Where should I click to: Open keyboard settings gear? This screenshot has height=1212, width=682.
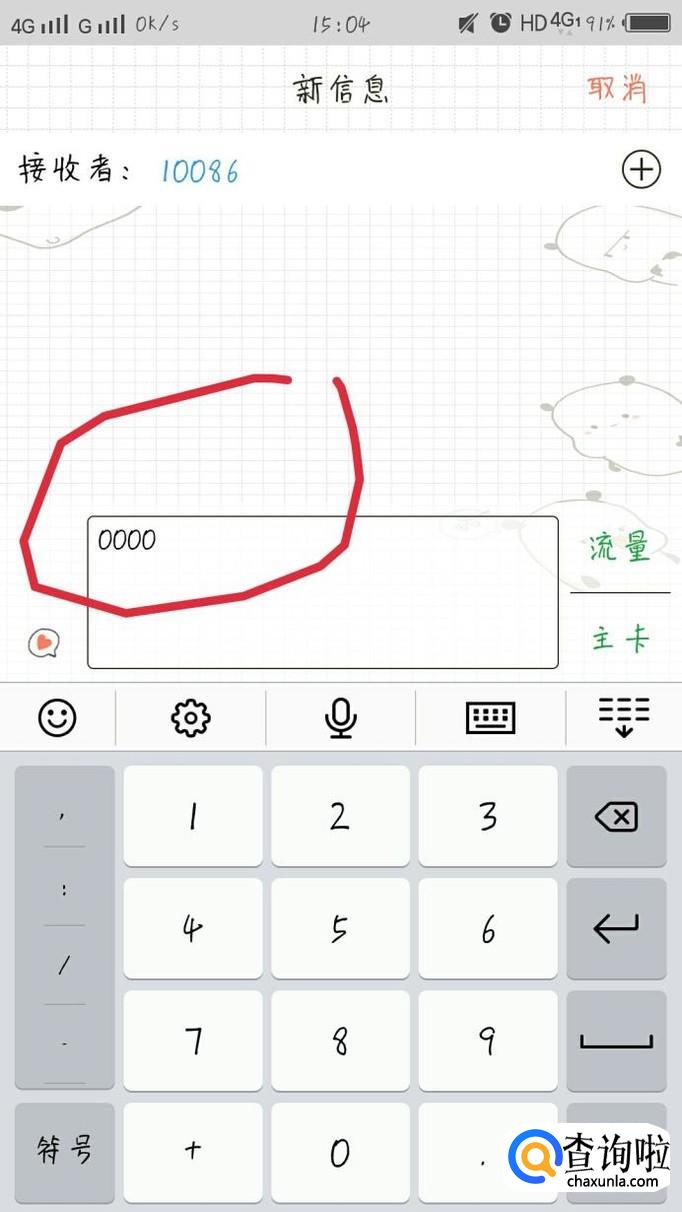point(190,717)
